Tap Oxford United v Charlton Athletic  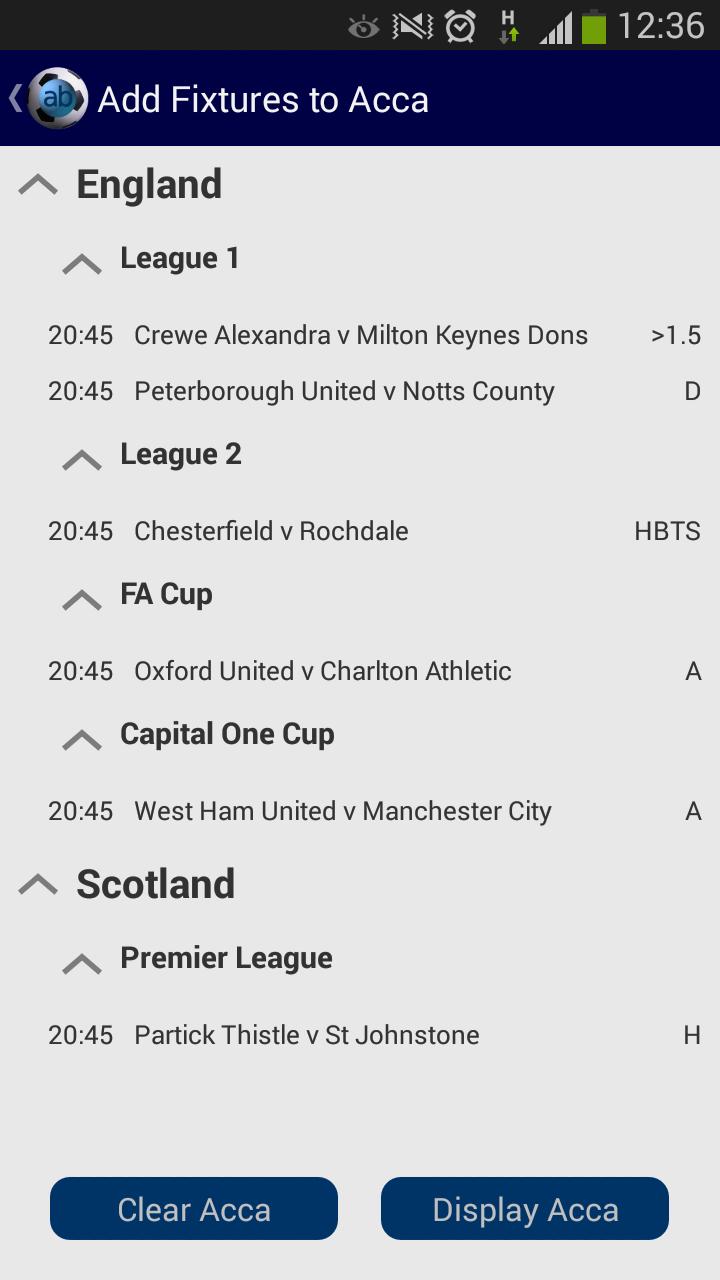pyautogui.click(x=322, y=671)
